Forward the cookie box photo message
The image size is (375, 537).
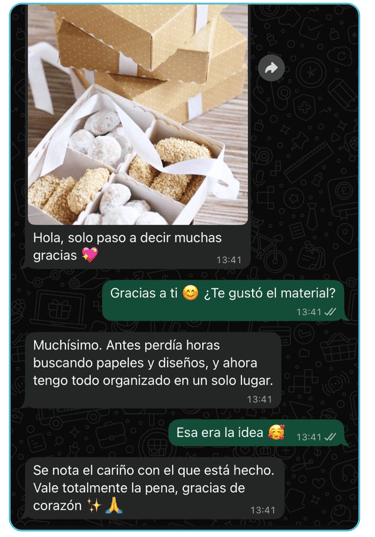[x=271, y=68]
